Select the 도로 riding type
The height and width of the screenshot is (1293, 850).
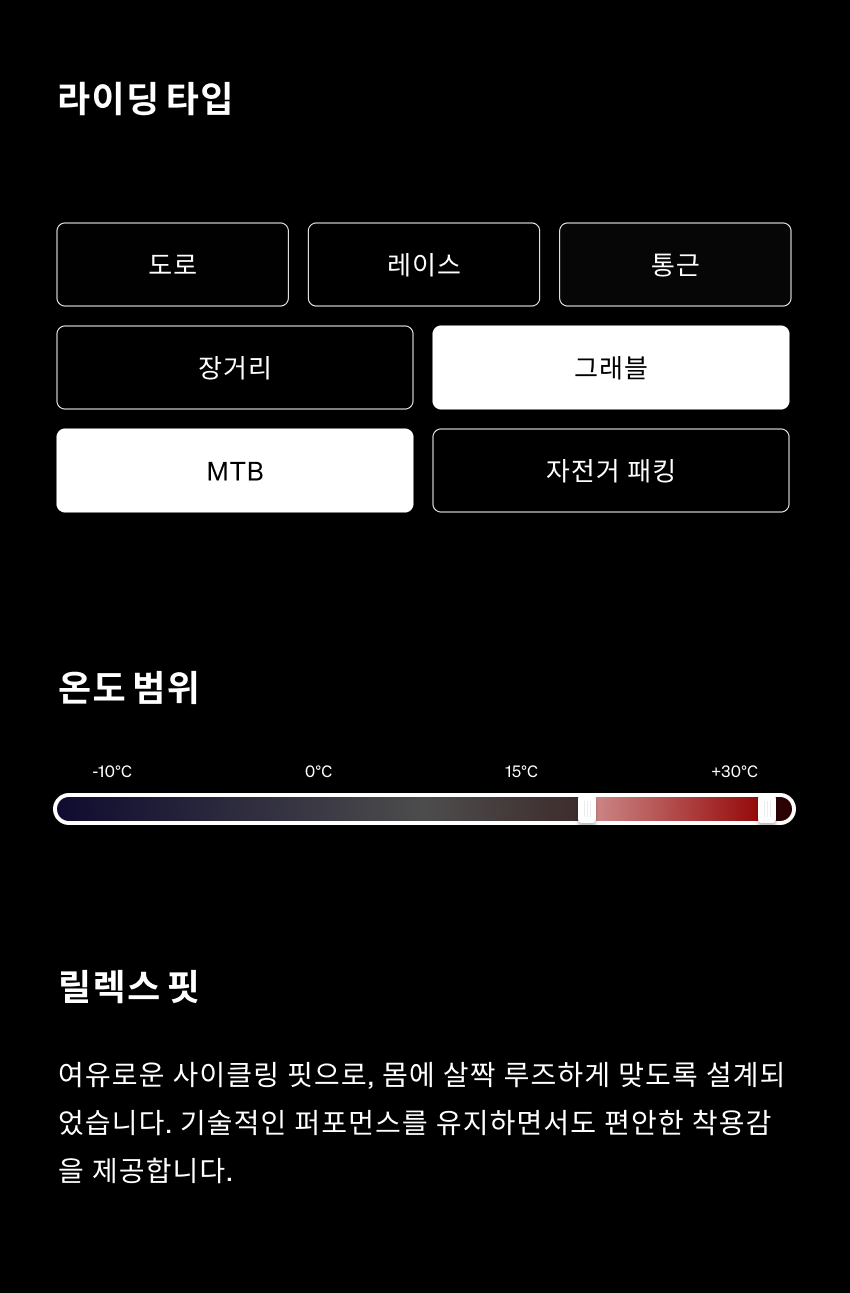172,264
